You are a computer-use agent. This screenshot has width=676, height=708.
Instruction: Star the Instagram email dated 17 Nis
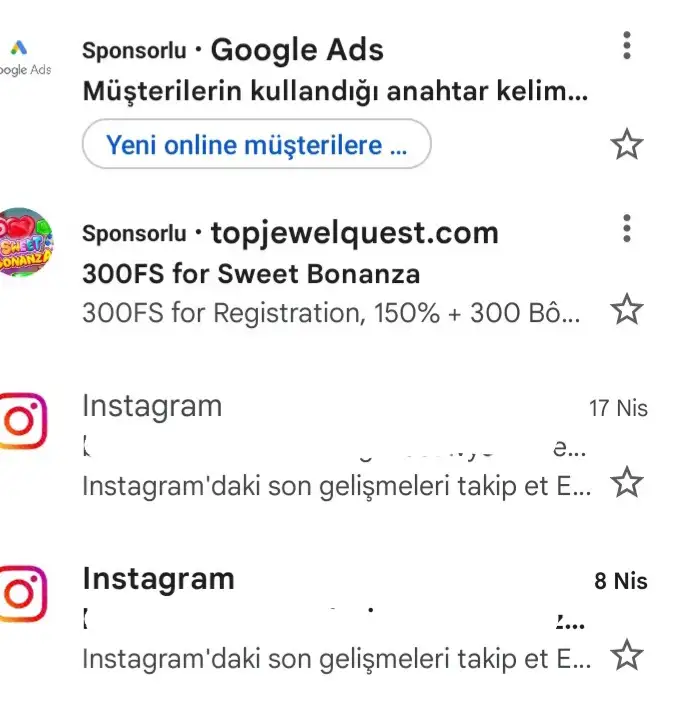pos(626,484)
